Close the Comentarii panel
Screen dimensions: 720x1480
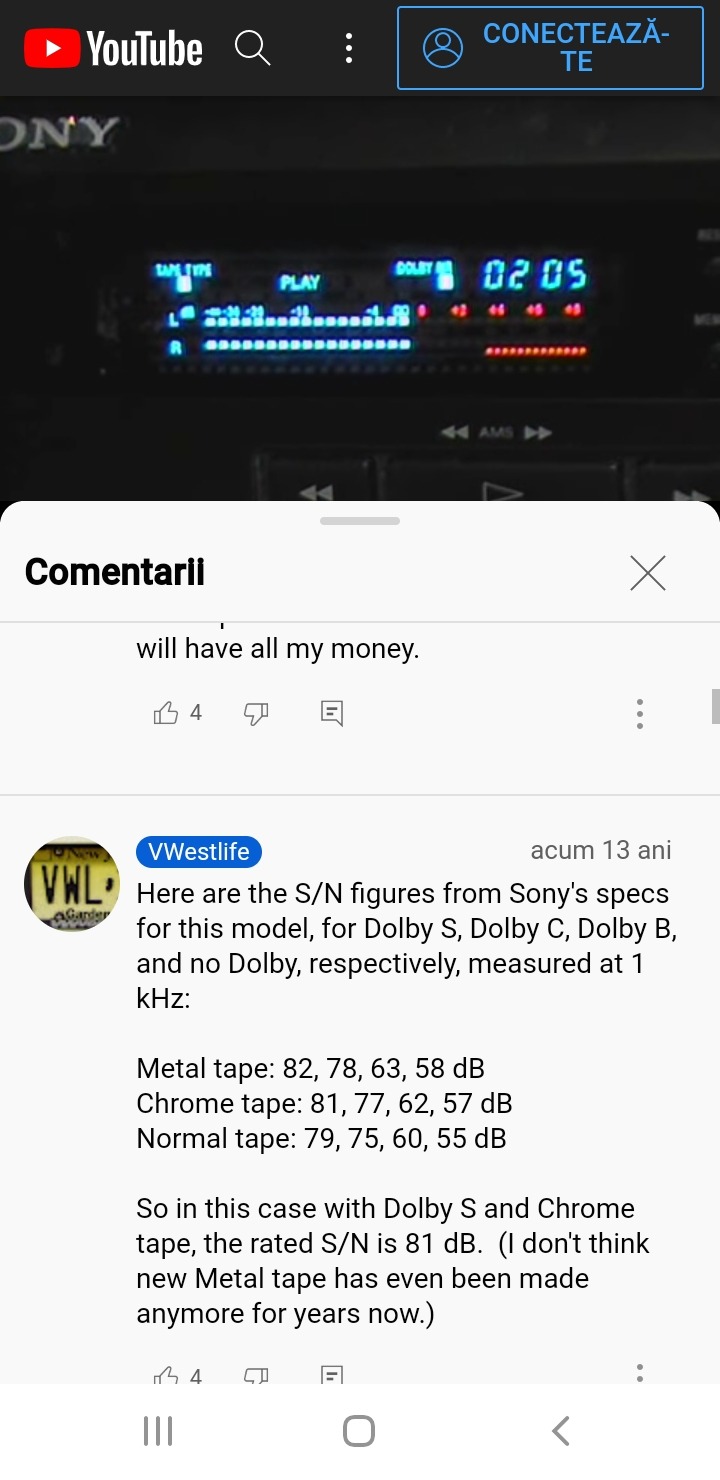[648, 573]
